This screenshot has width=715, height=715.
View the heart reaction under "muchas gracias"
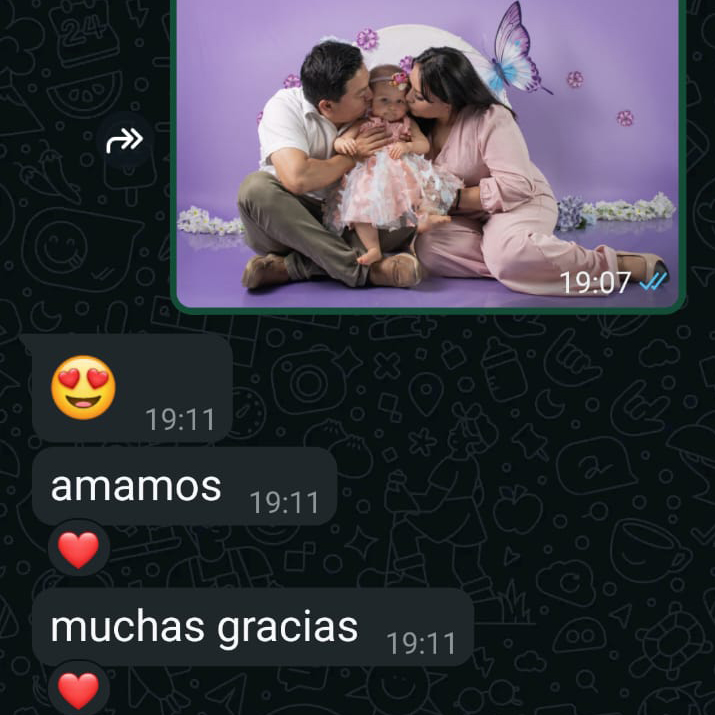click(79, 689)
